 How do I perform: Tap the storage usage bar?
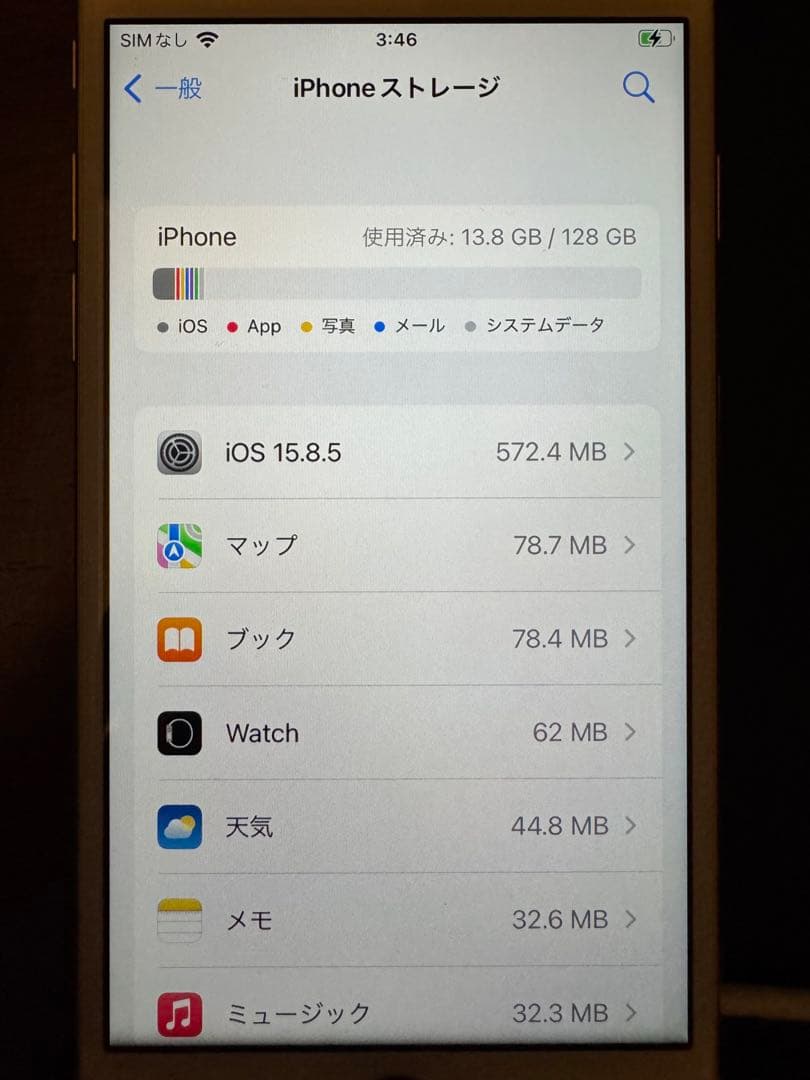[395, 283]
